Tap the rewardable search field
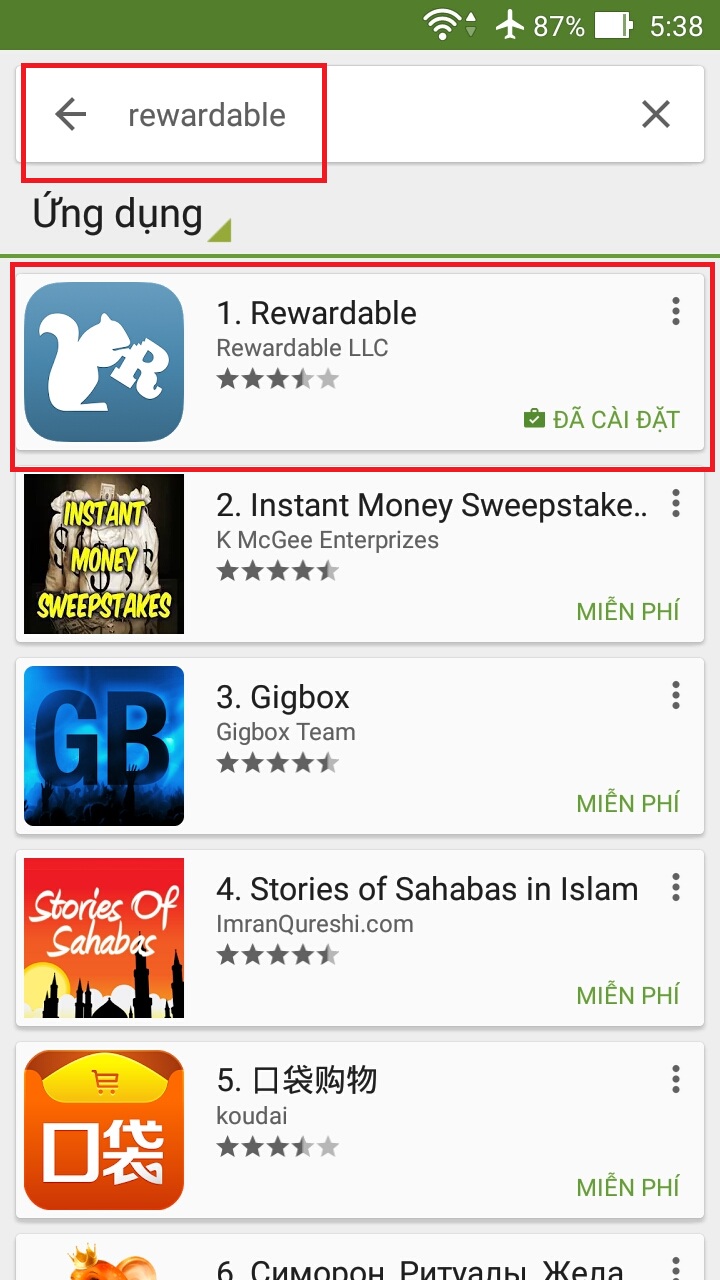This screenshot has width=720, height=1280. pos(380,115)
